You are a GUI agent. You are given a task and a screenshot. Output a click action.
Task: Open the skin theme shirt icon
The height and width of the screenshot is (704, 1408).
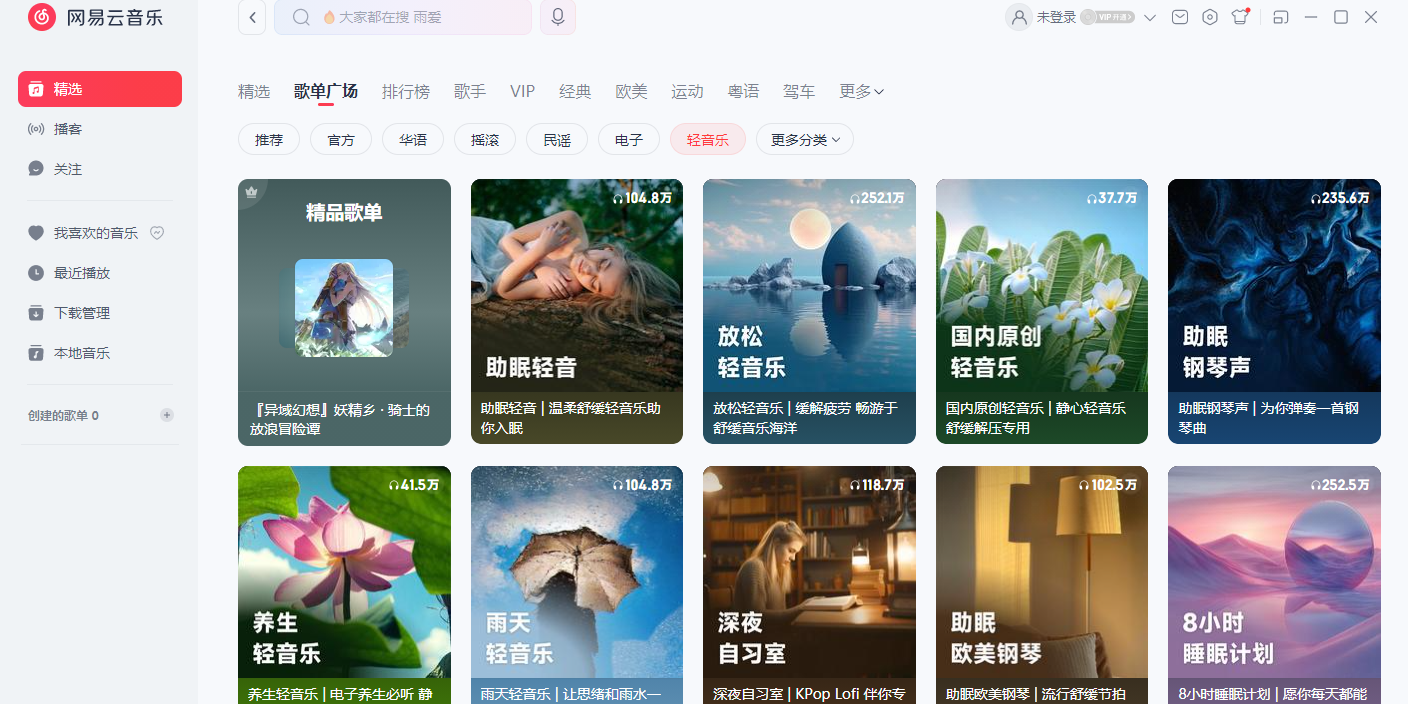pyautogui.click(x=1240, y=17)
